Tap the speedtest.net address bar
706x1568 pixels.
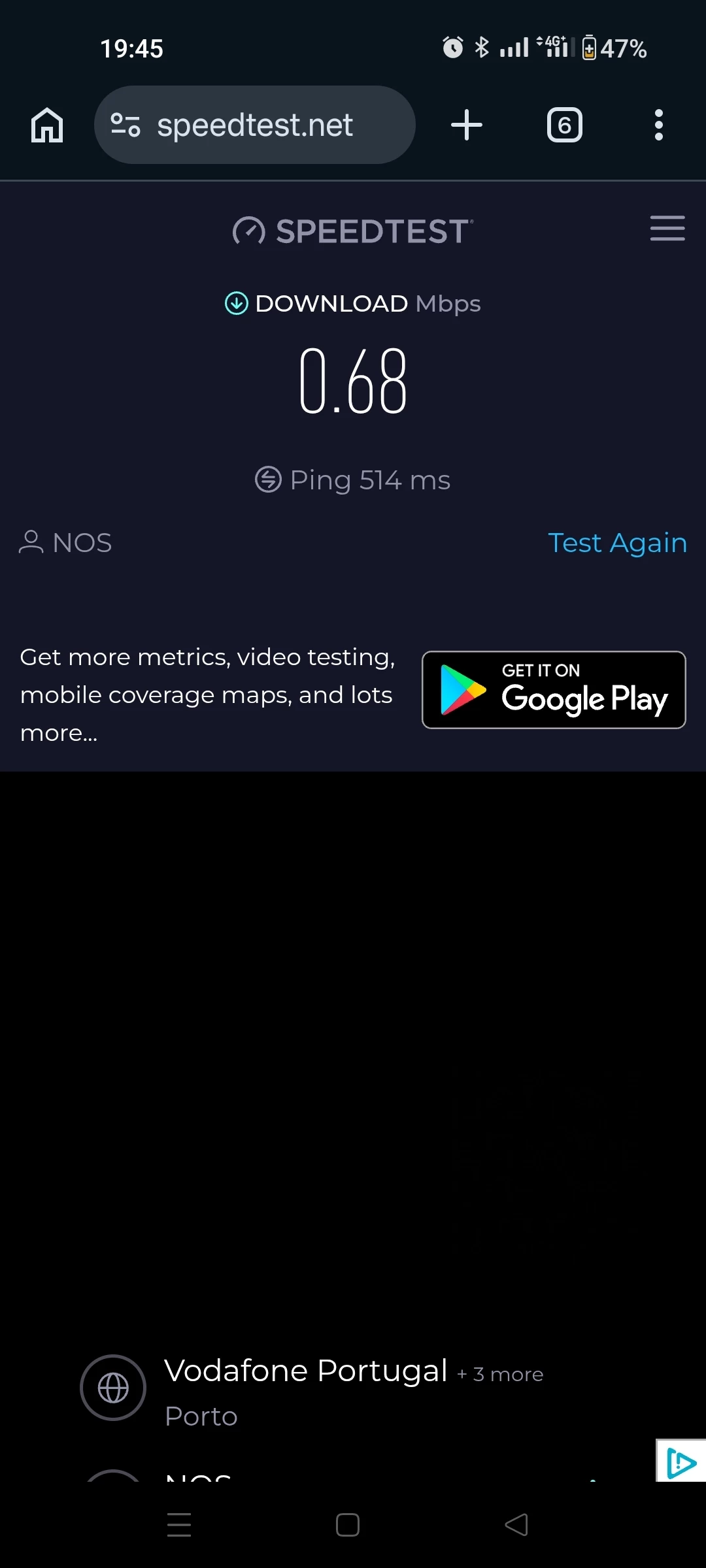point(255,125)
